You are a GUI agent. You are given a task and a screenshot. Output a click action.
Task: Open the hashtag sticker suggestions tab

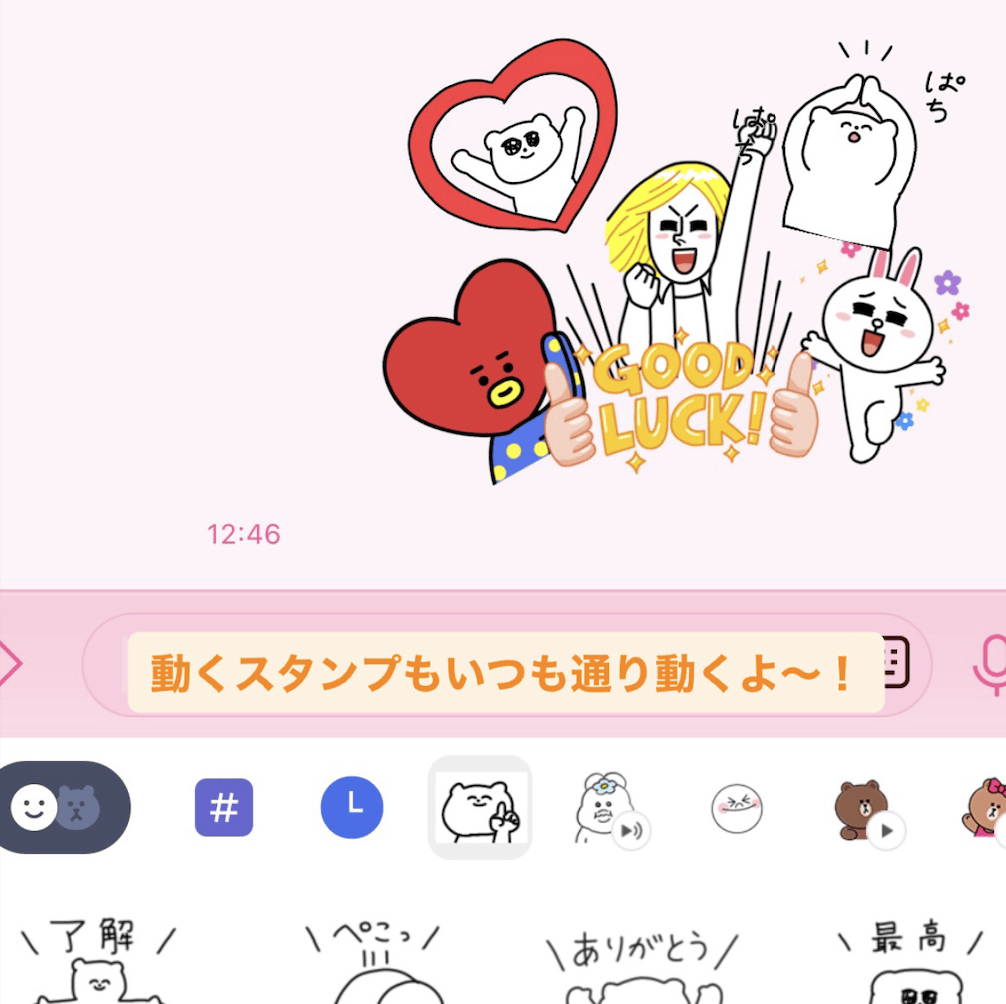pyautogui.click(x=224, y=807)
